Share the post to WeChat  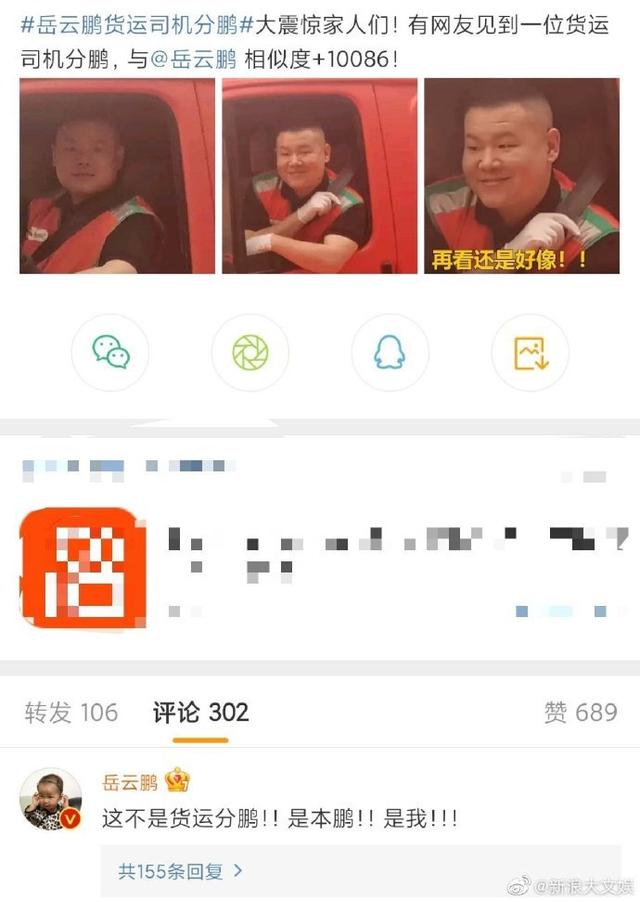tap(110, 352)
